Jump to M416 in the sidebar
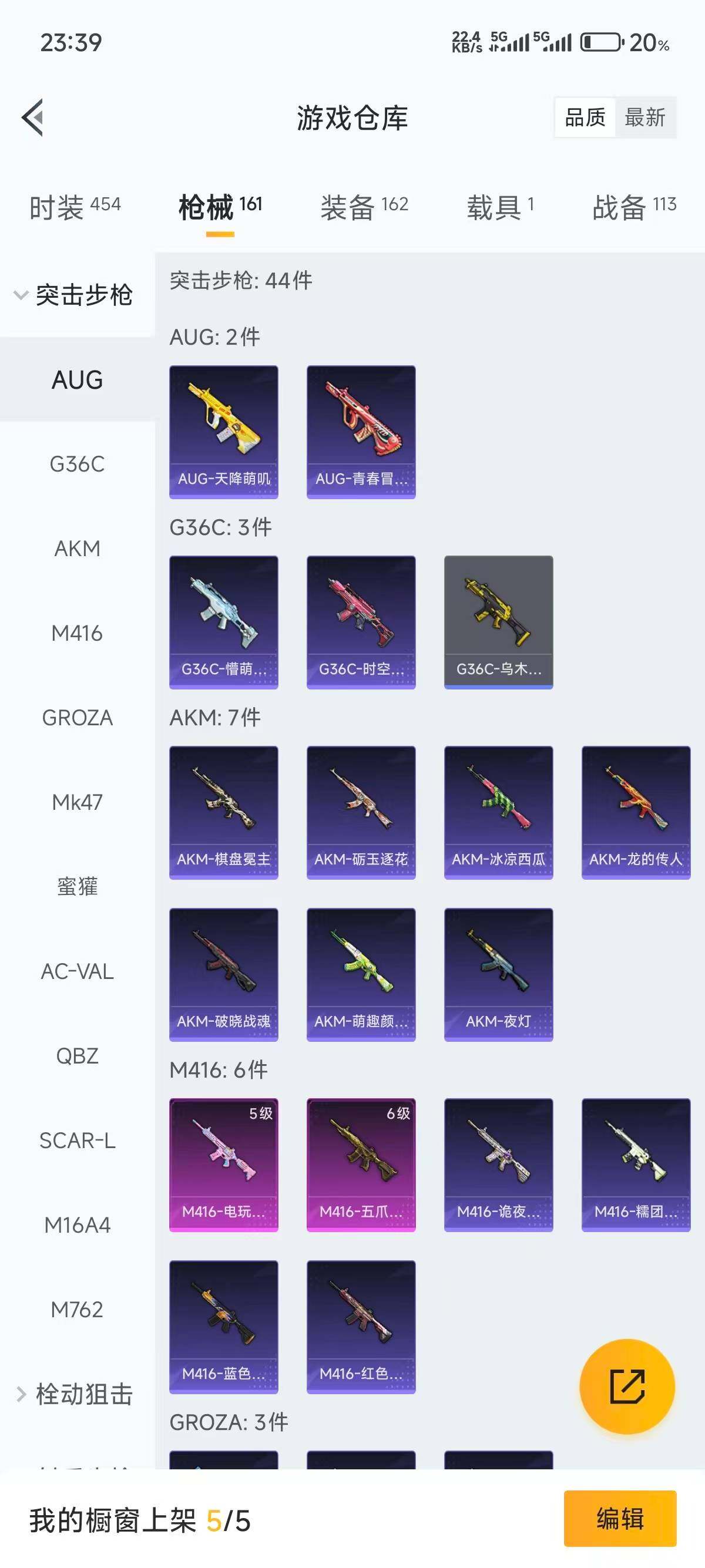 click(x=77, y=633)
